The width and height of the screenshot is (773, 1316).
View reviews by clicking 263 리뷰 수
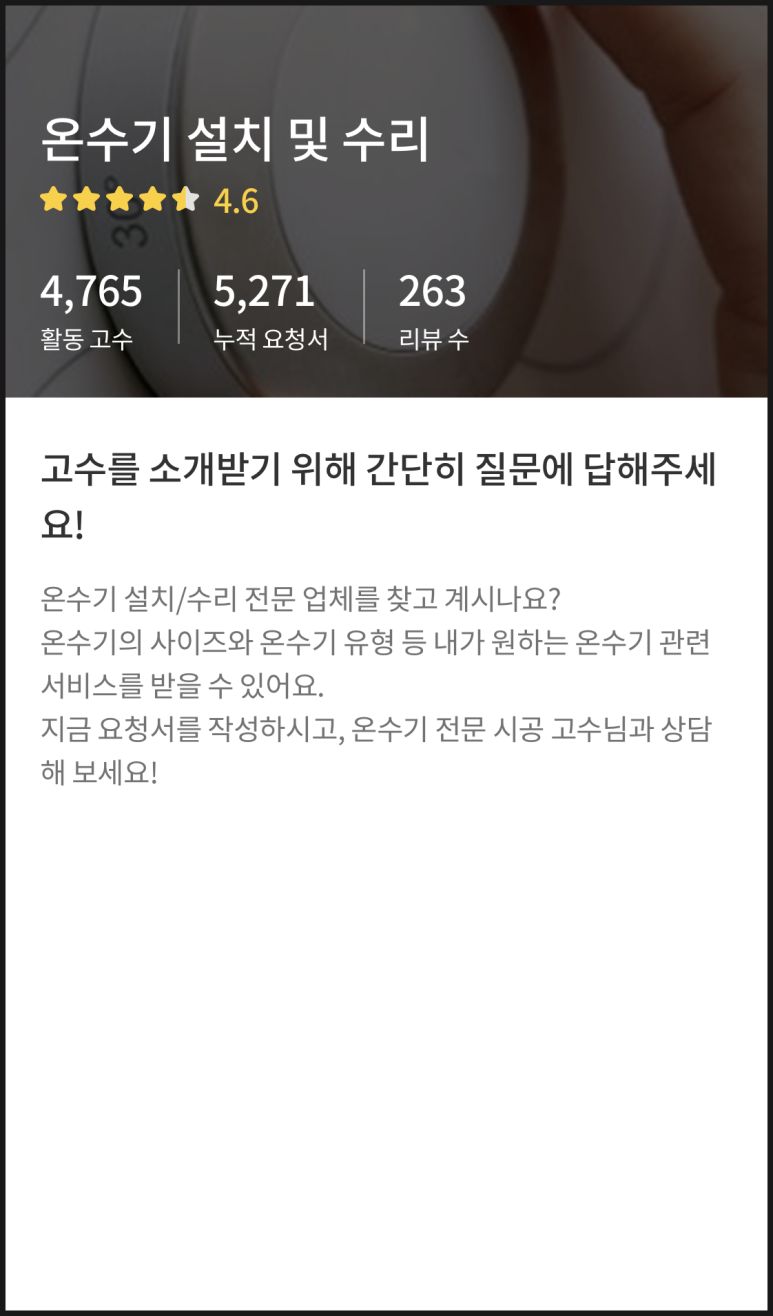pos(433,292)
